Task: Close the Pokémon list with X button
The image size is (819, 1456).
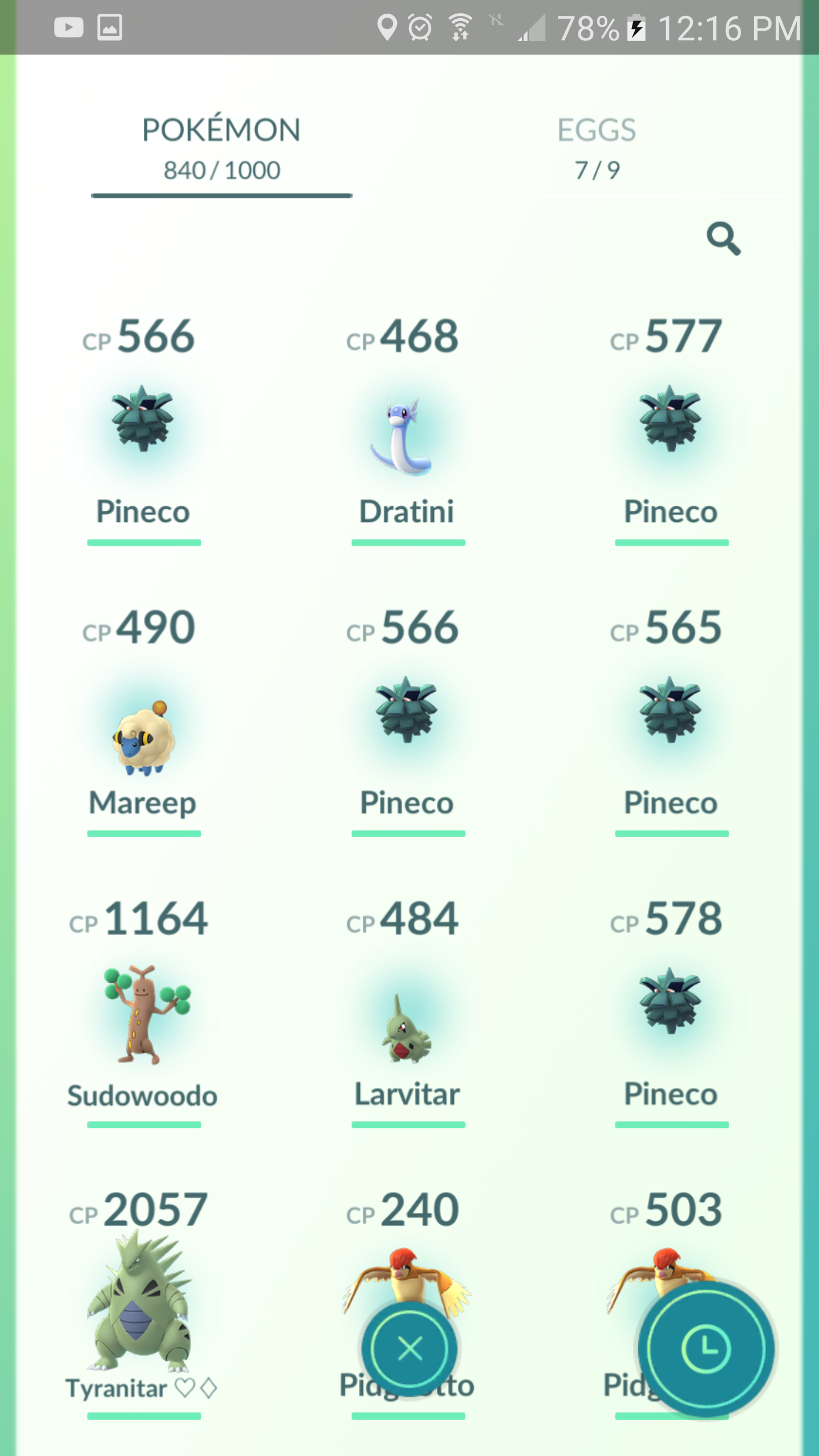Action: 409,1349
